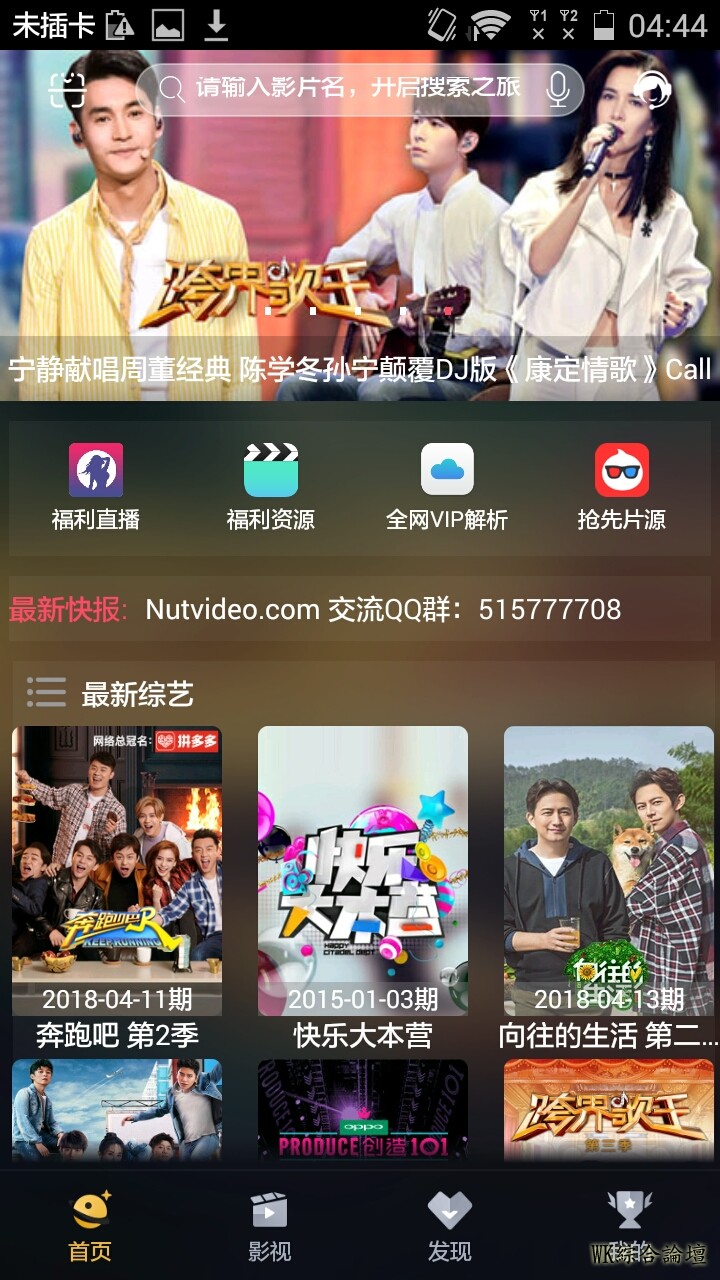Switch to the 发现 tab
720x1280 pixels.
click(x=449, y=1227)
